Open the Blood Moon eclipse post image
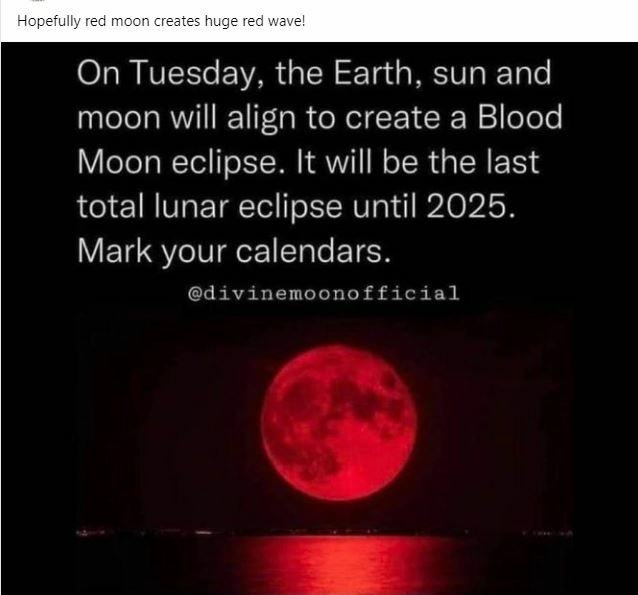Screen dimensions: 638x595 (x=319, y=320)
